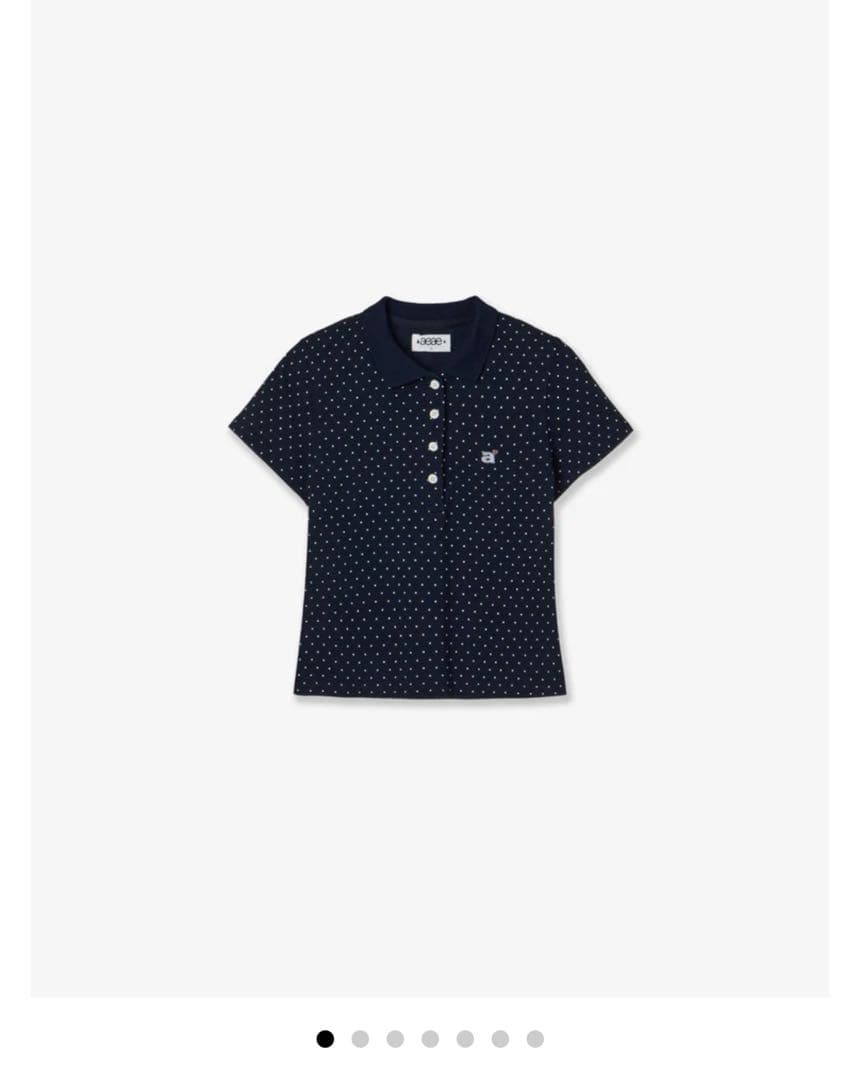This screenshot has height=1080, width=860.
Task: Jump to the second image page dot
Action: 360,1039
